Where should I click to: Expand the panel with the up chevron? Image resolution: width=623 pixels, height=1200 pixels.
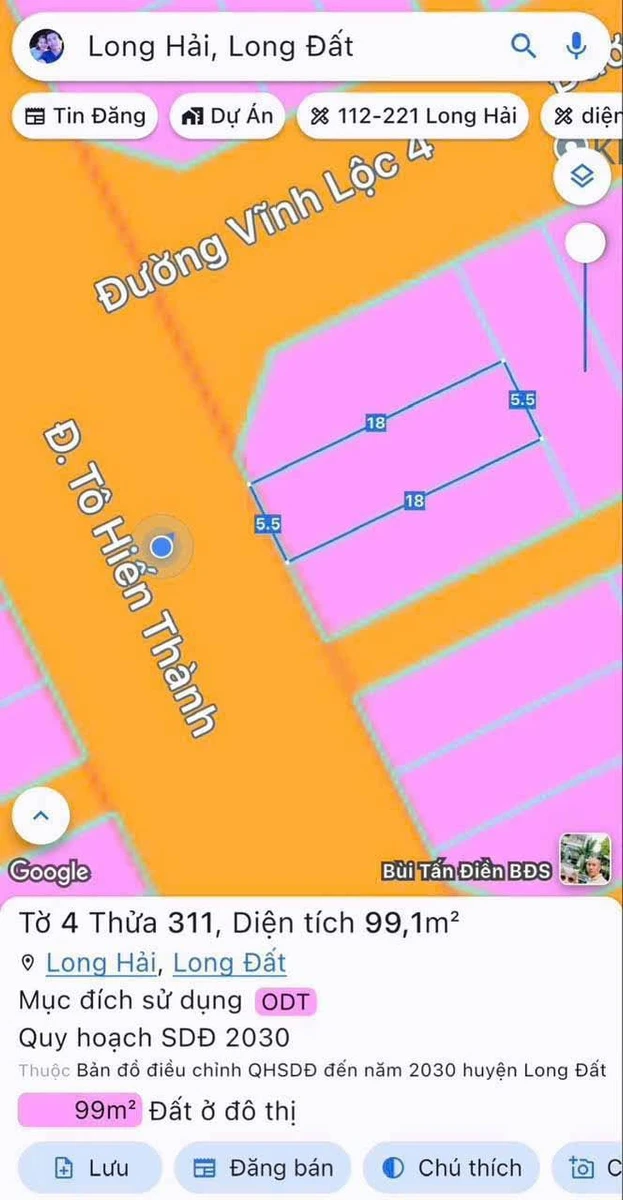41,815
